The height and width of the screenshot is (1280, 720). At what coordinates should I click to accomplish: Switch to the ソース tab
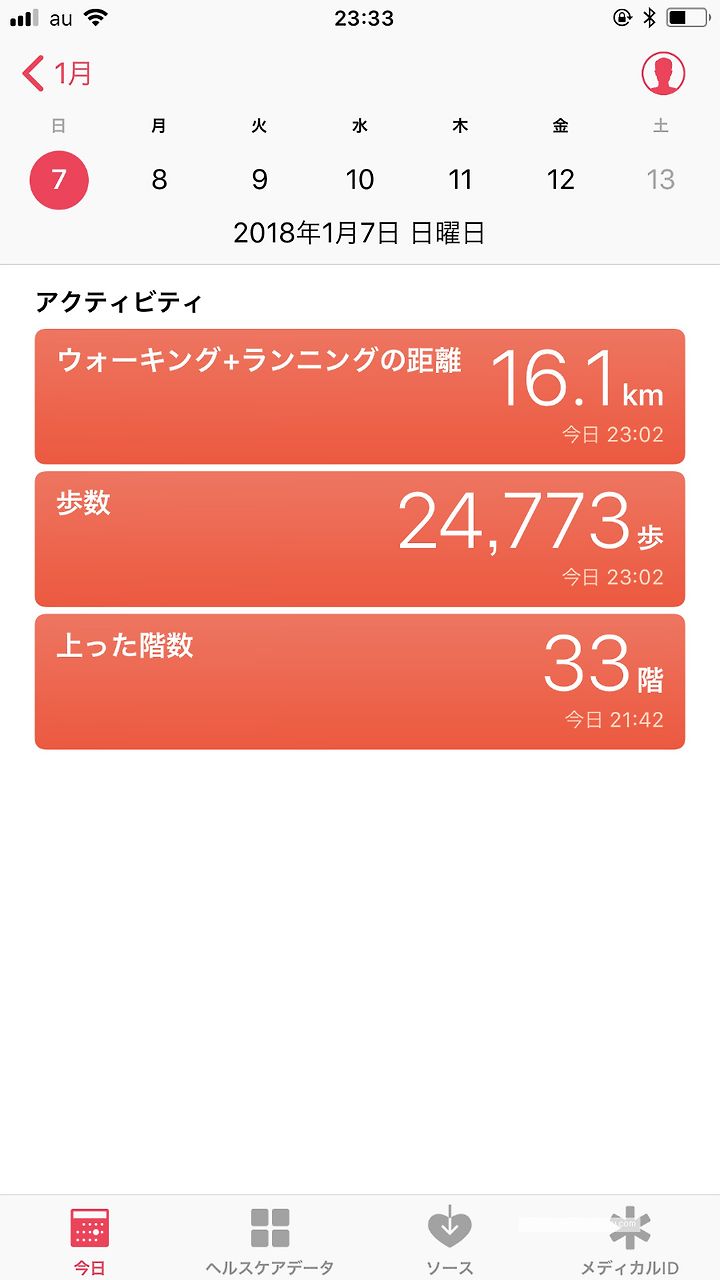pyautogui.click(x=449, y=1241)
